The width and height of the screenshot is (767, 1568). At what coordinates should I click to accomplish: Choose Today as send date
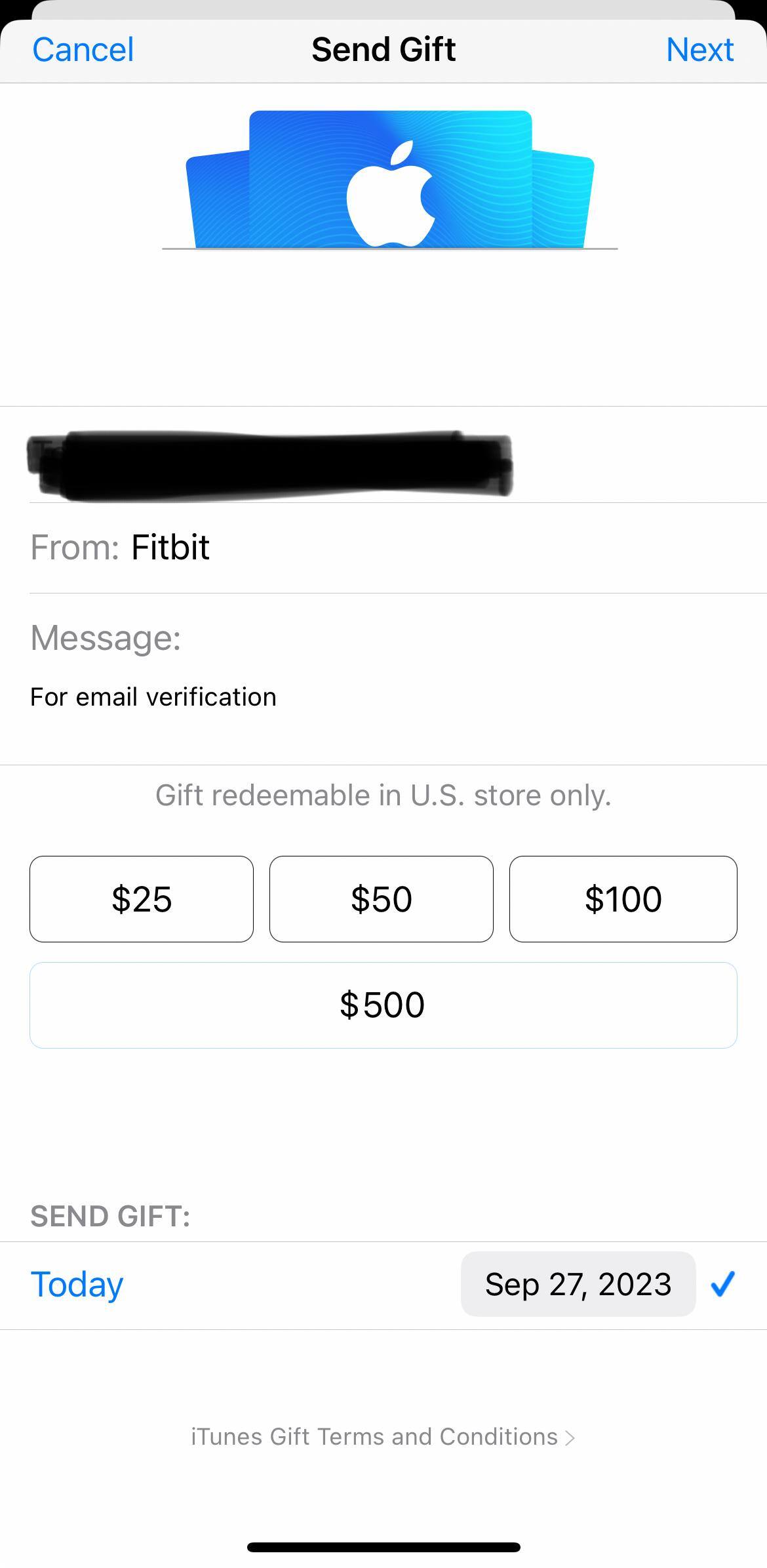[x=77, y=1284]
